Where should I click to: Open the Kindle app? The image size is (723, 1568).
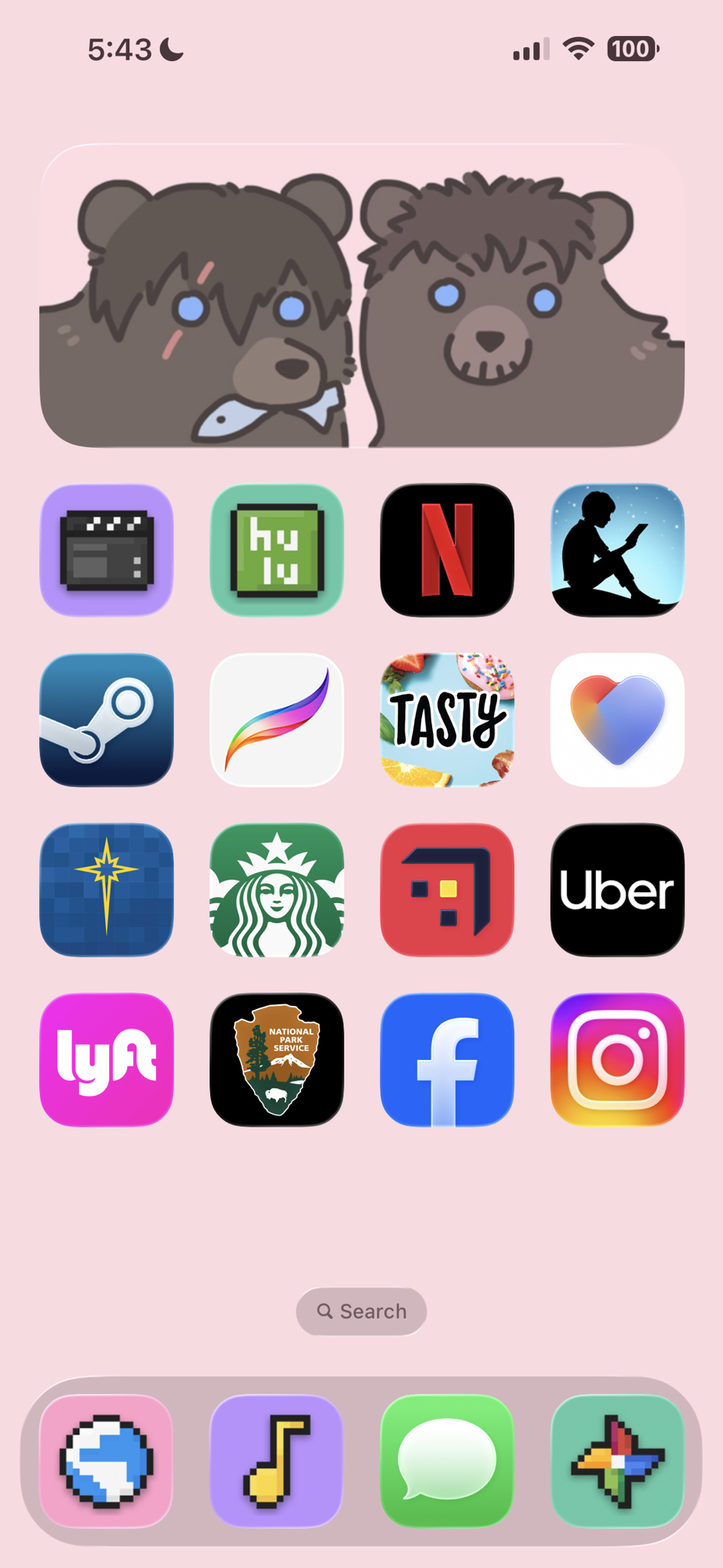coord(617,550)
